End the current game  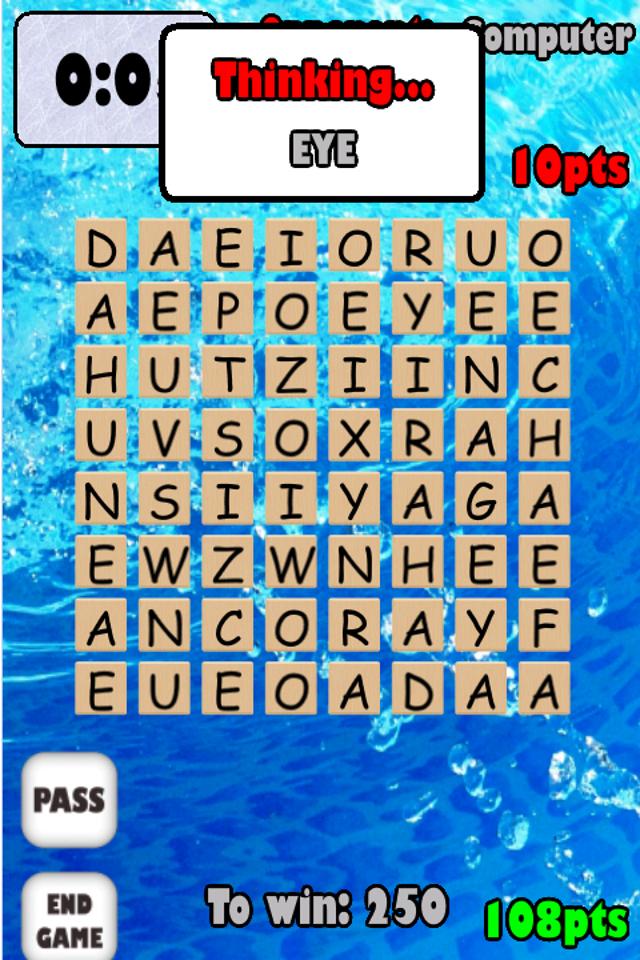click(69, 920)
